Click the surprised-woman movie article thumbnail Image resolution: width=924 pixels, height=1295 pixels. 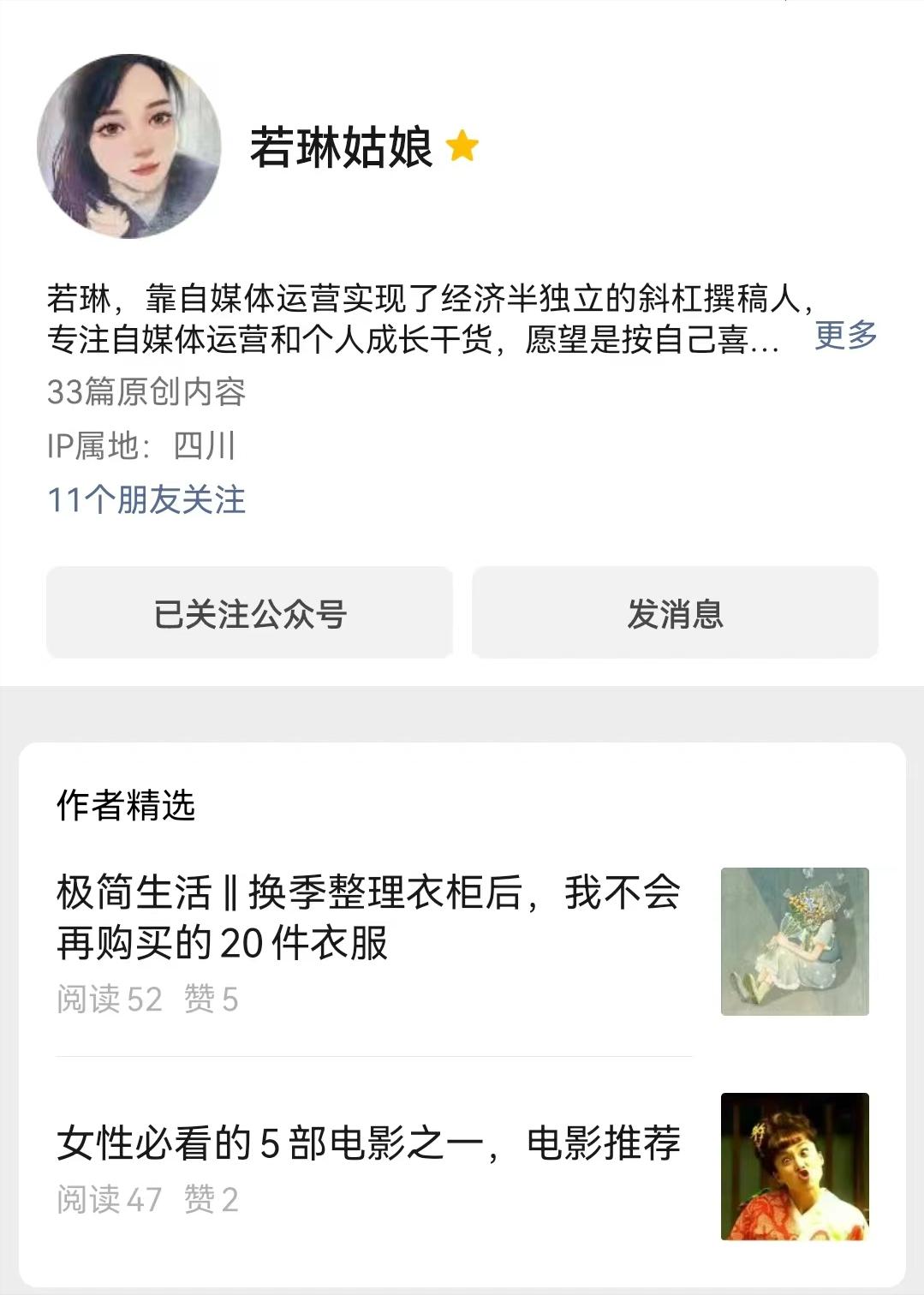(x=796, y=1165)
